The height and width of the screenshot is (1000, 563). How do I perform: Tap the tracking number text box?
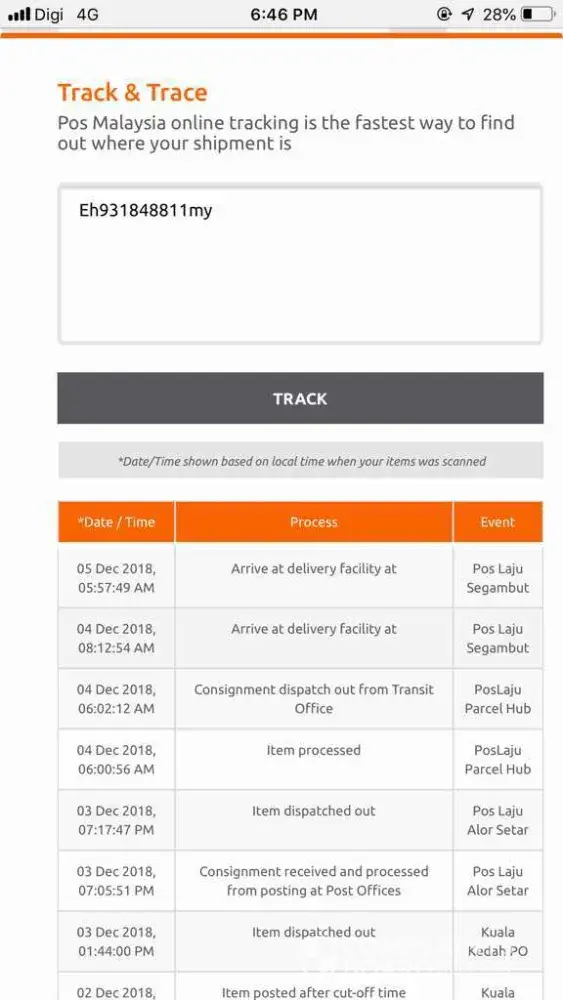[x=300, y=265]
